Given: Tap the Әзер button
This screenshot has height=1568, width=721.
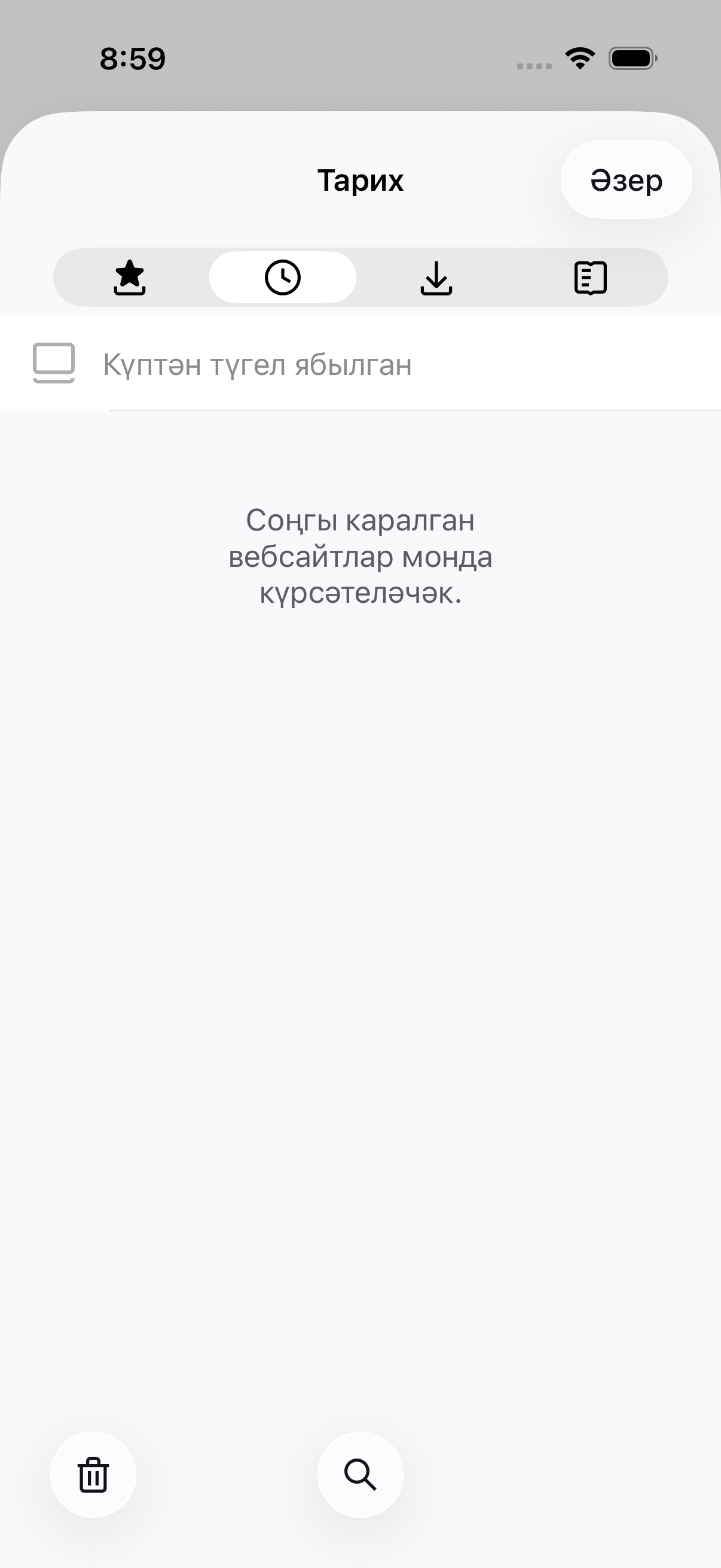Looking at the screenshot, I should (626, 179).
